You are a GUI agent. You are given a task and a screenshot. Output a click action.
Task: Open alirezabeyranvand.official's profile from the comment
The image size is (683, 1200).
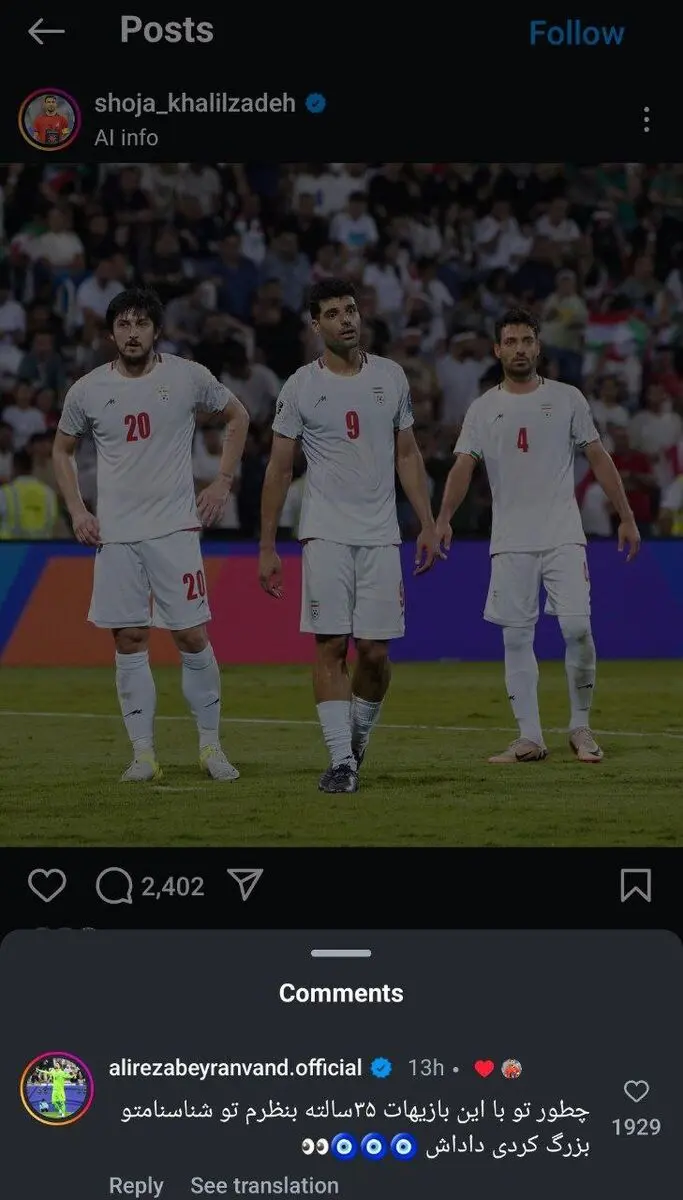pos(235,1068)
